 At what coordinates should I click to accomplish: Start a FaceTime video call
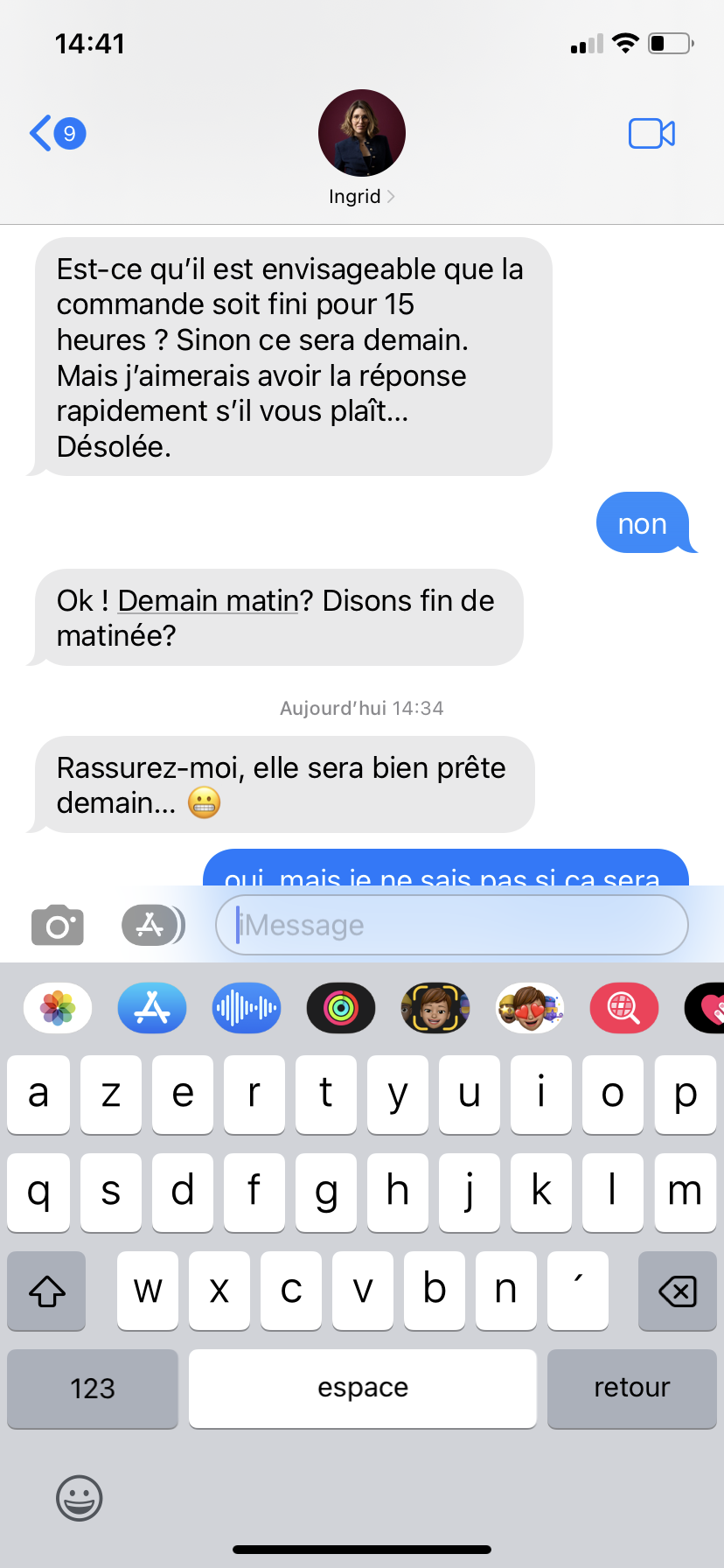pos(651,134)
